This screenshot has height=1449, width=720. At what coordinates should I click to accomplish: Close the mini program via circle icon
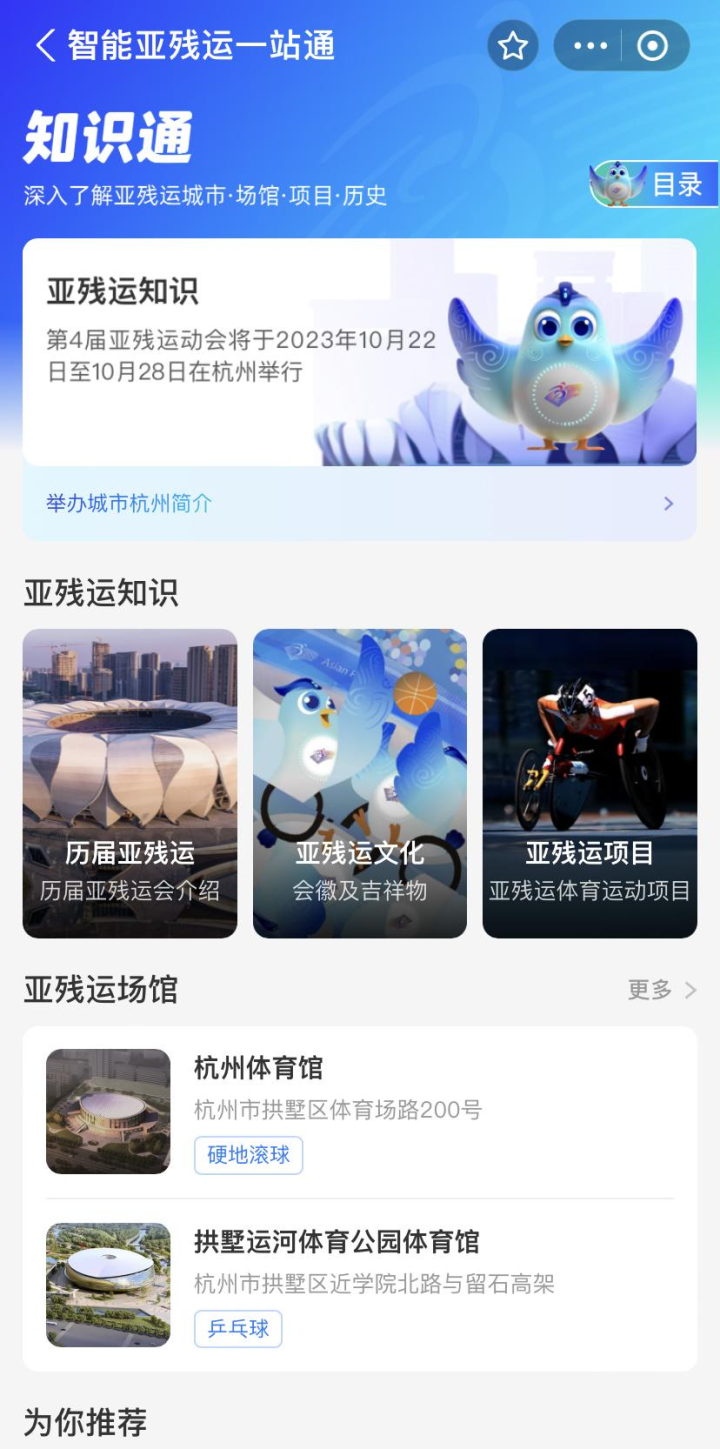[x=653, y=46]
